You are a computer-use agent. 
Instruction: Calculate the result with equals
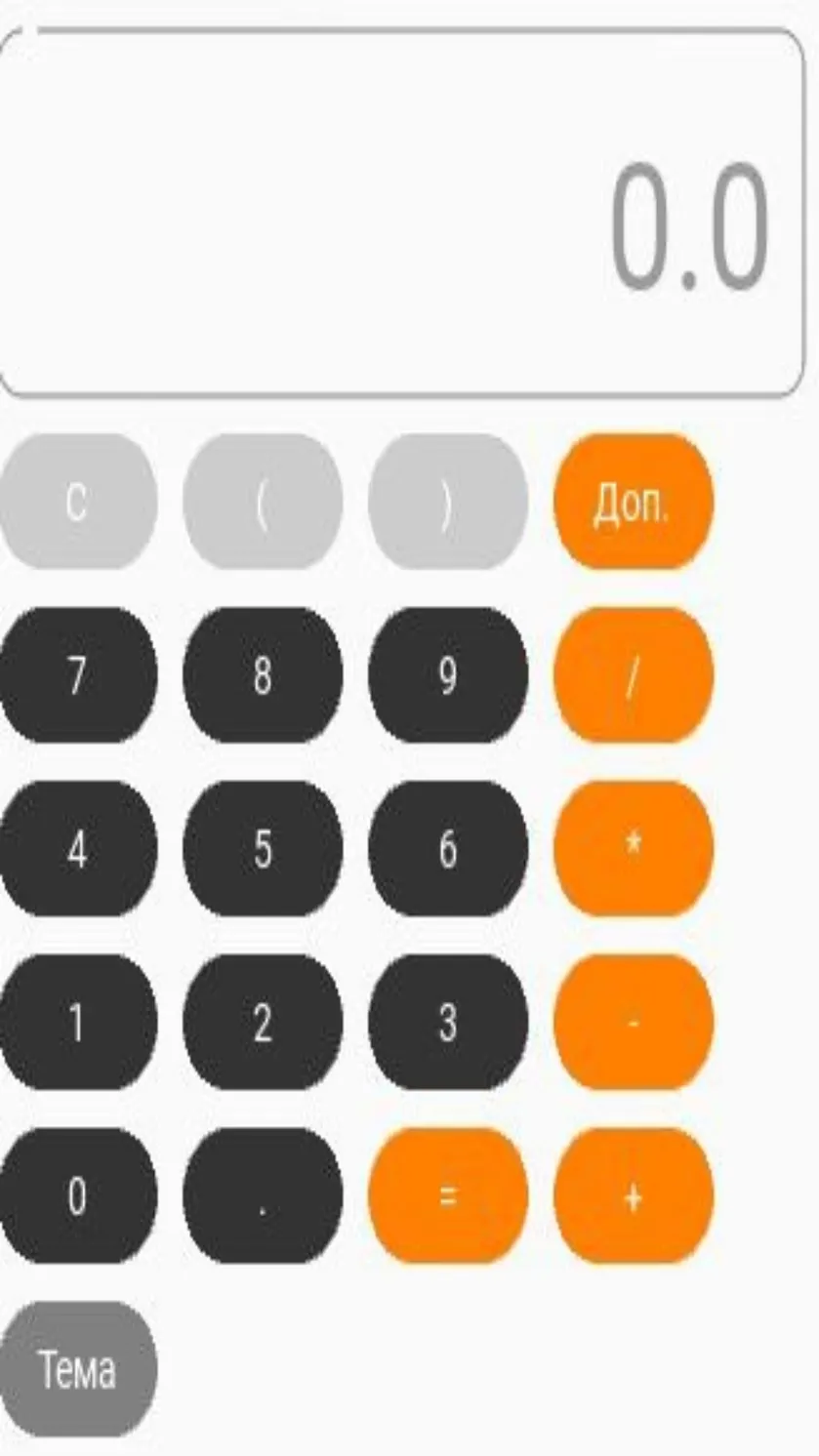click(448, 1196)
